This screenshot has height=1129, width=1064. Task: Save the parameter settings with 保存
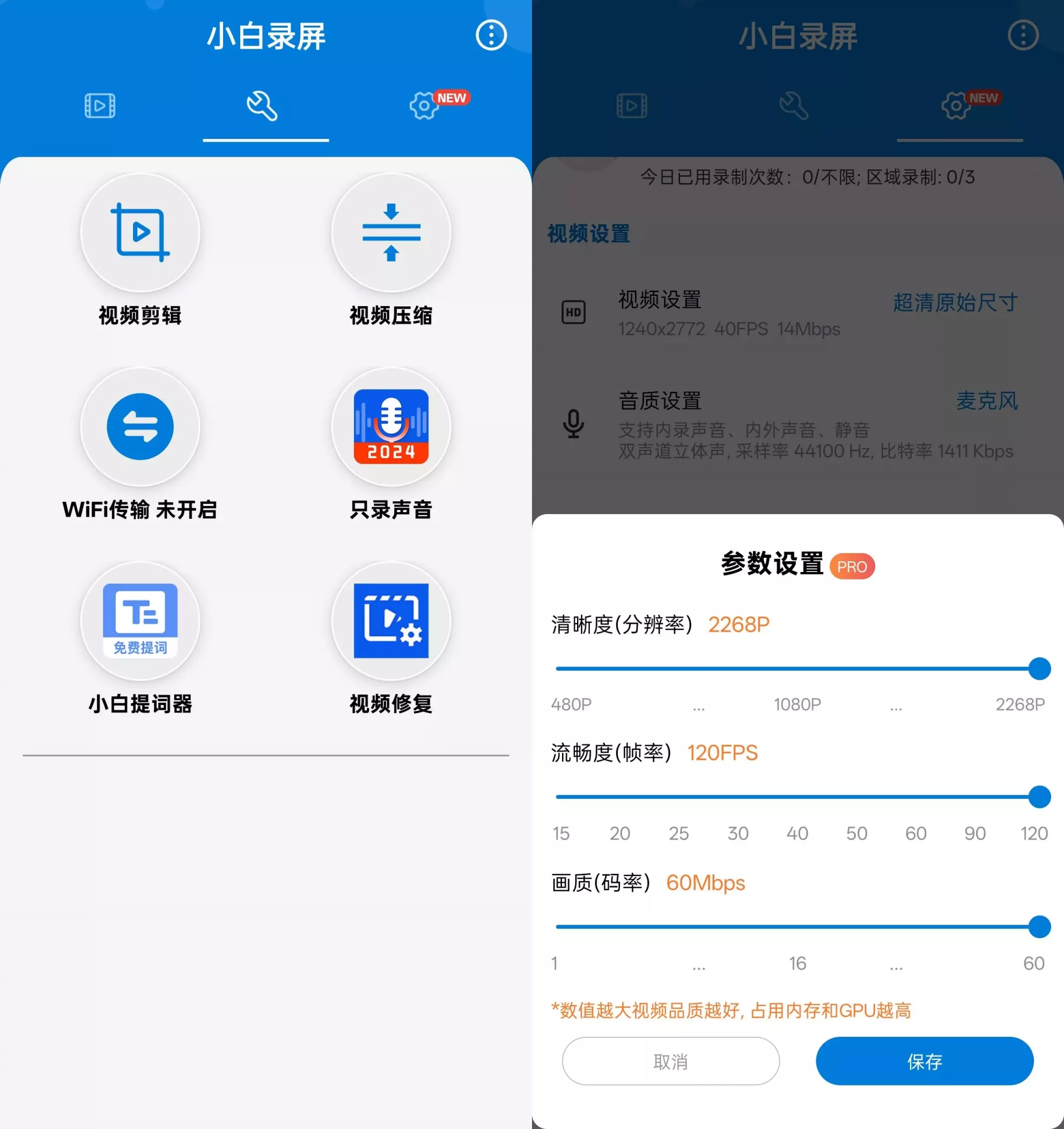click(x=924, y=1061)
